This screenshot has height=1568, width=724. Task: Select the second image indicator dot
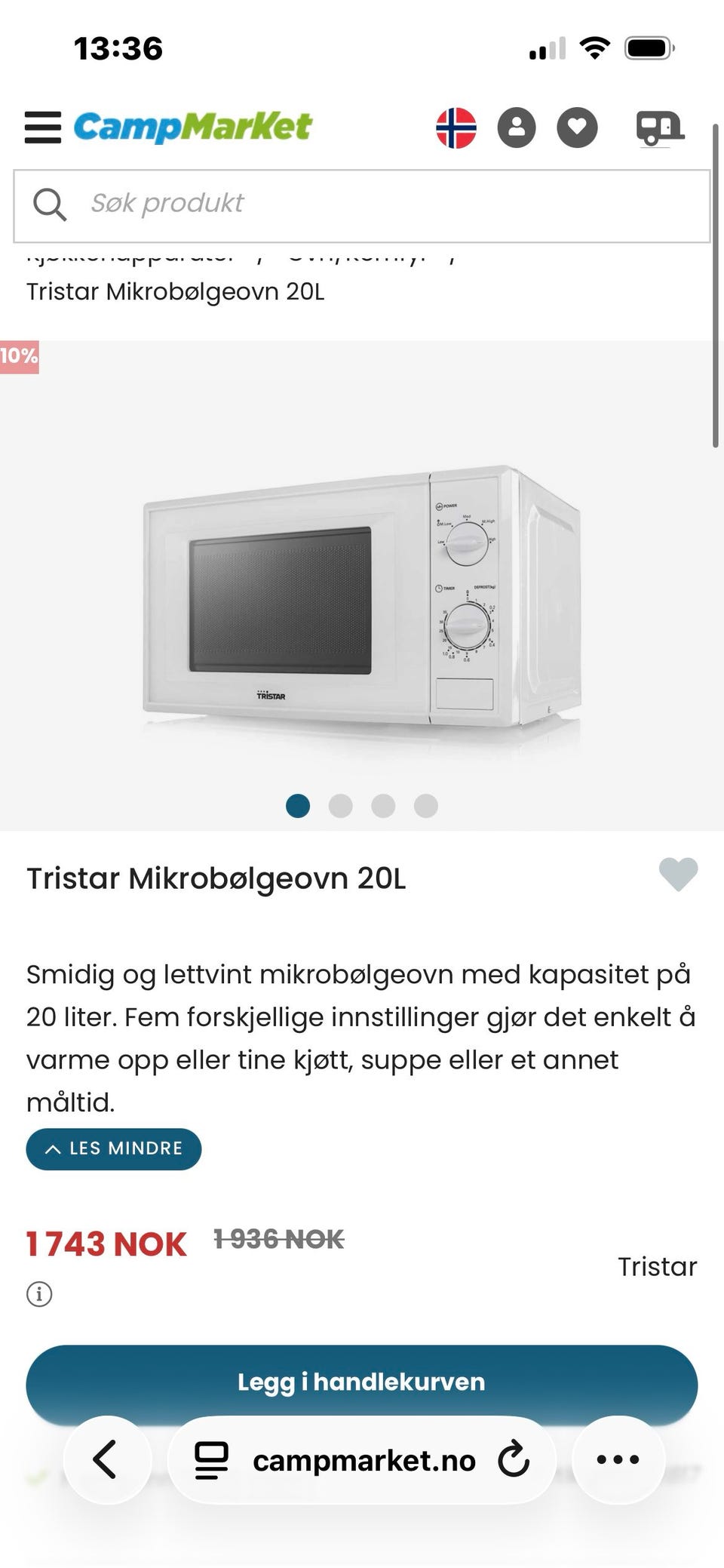340,806
